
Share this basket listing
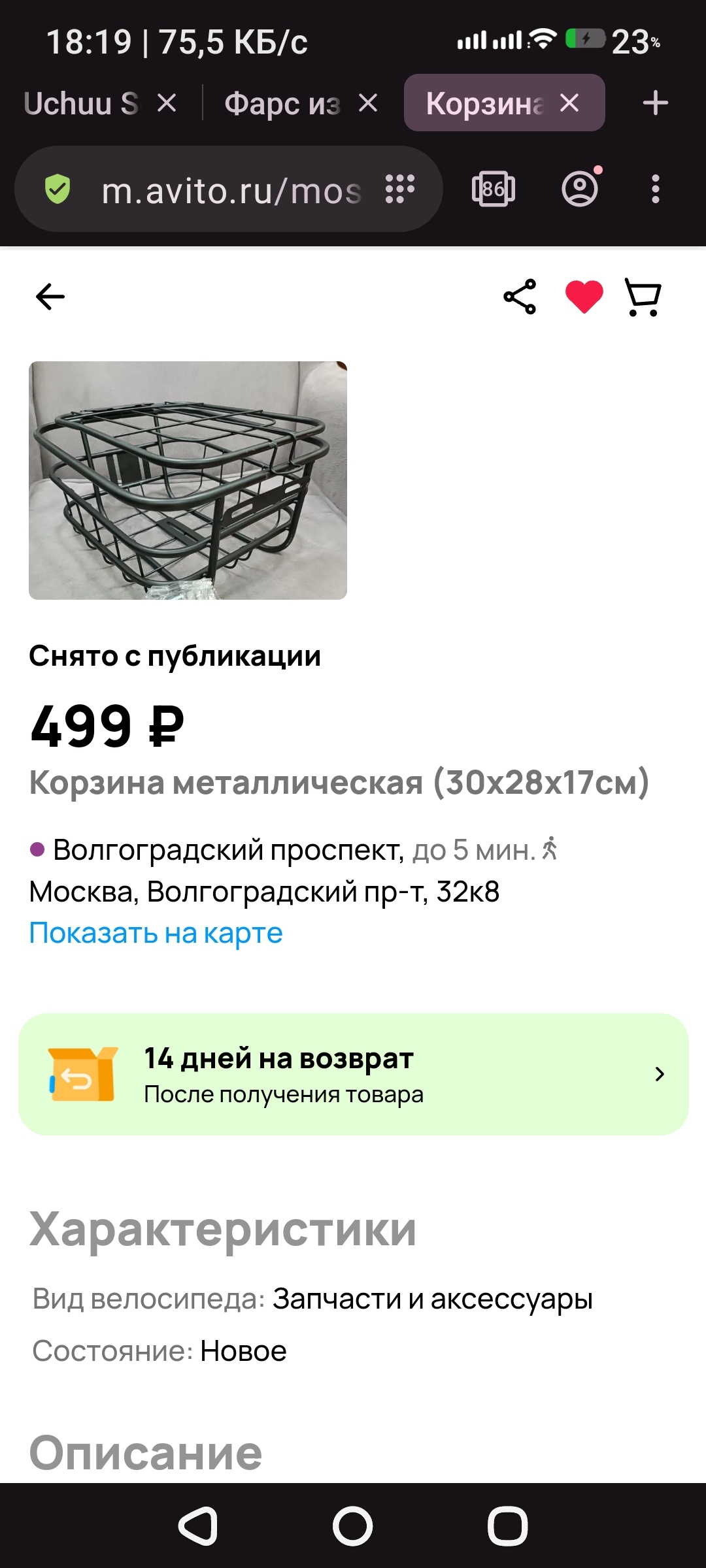(x=520, y=297)
